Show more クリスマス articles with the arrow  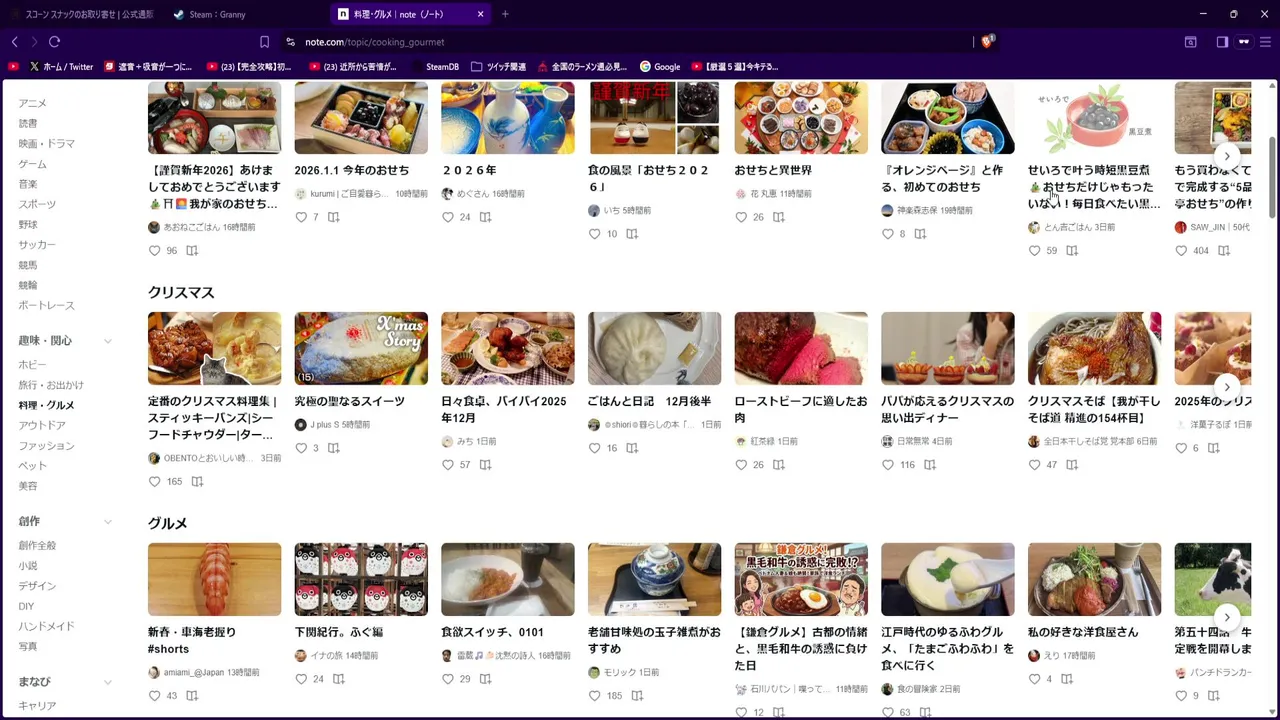click(x=1227, y=387)
